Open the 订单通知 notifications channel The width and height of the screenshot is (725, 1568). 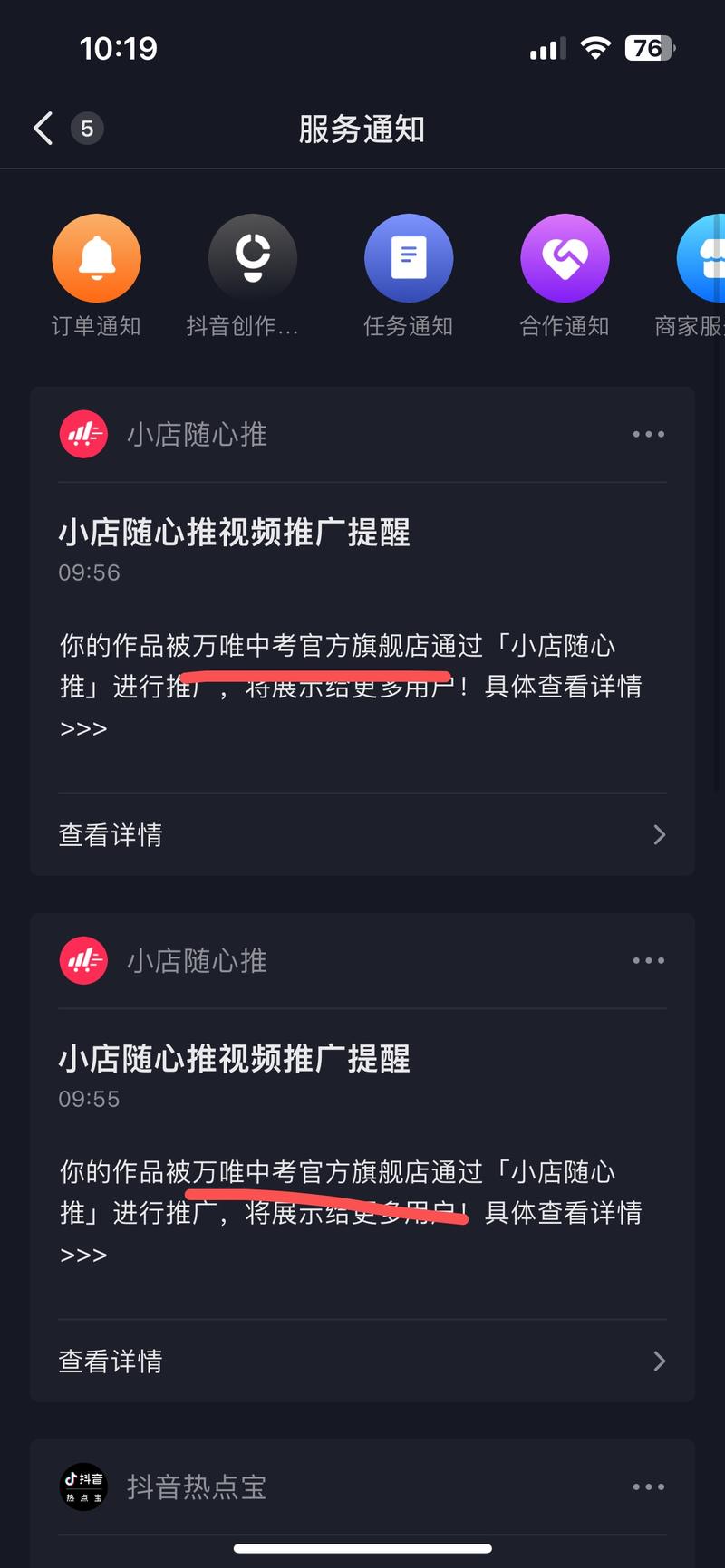[x=96, y=257]
